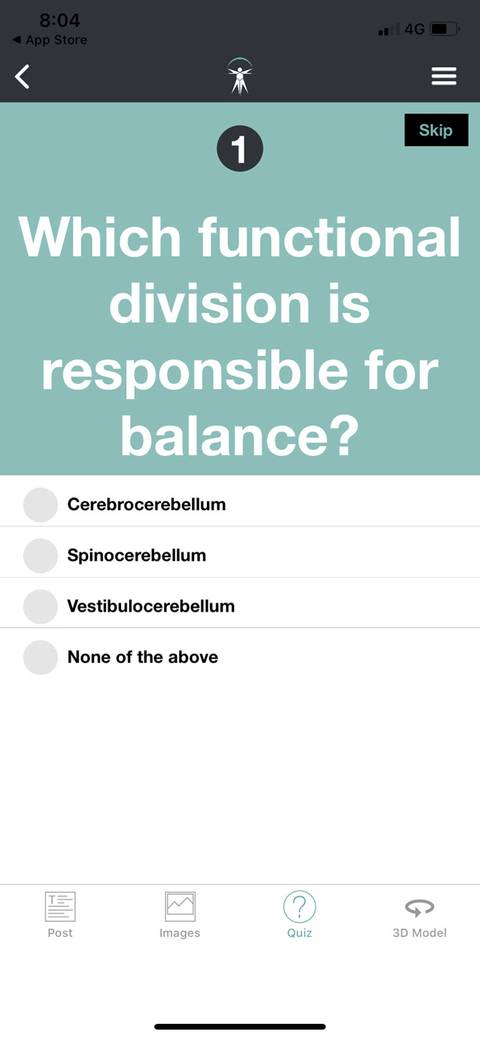The width and height of the screenshot is (480, 1039).
Task: Go back using the top-left arrow
Action: point(23,76)
